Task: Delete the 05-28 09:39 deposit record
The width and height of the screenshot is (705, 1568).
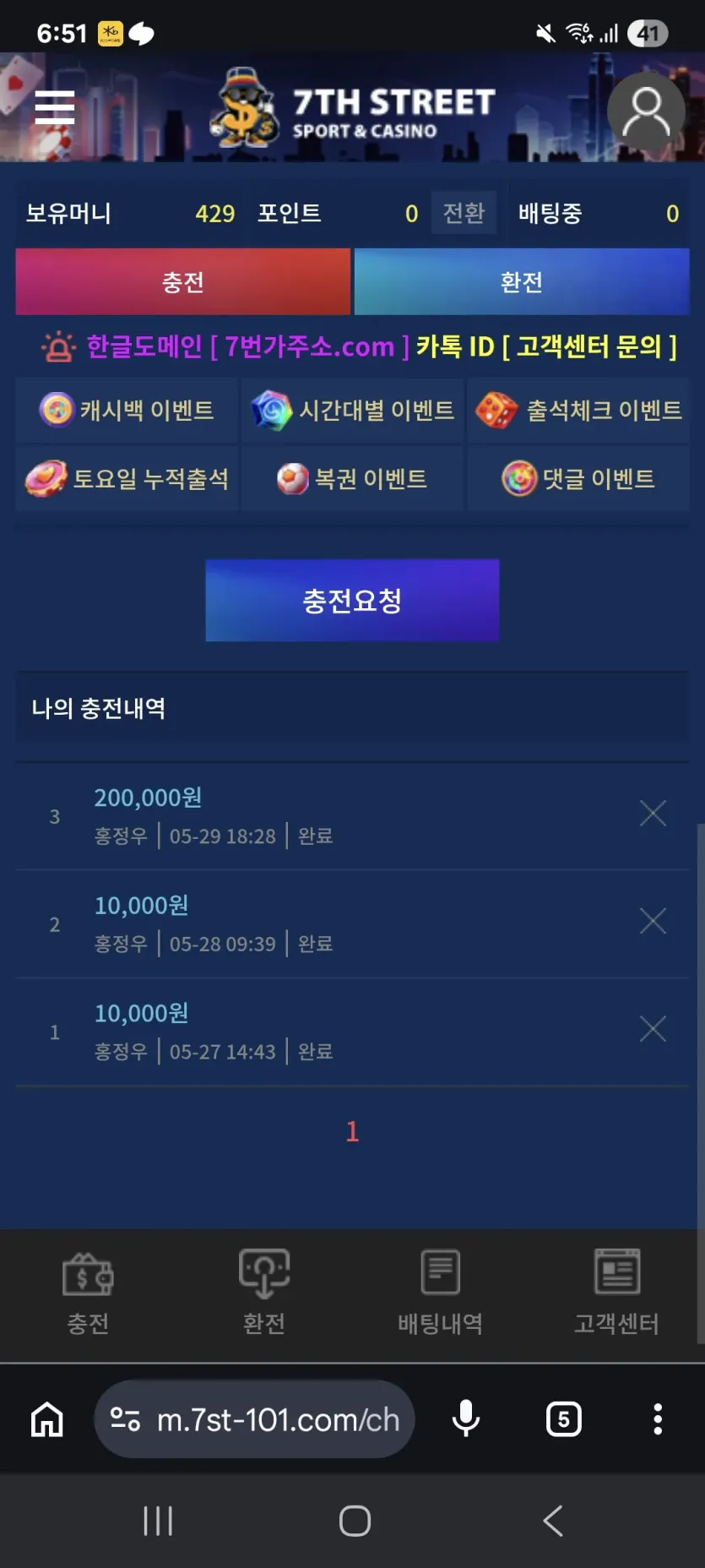Action: 653,921
